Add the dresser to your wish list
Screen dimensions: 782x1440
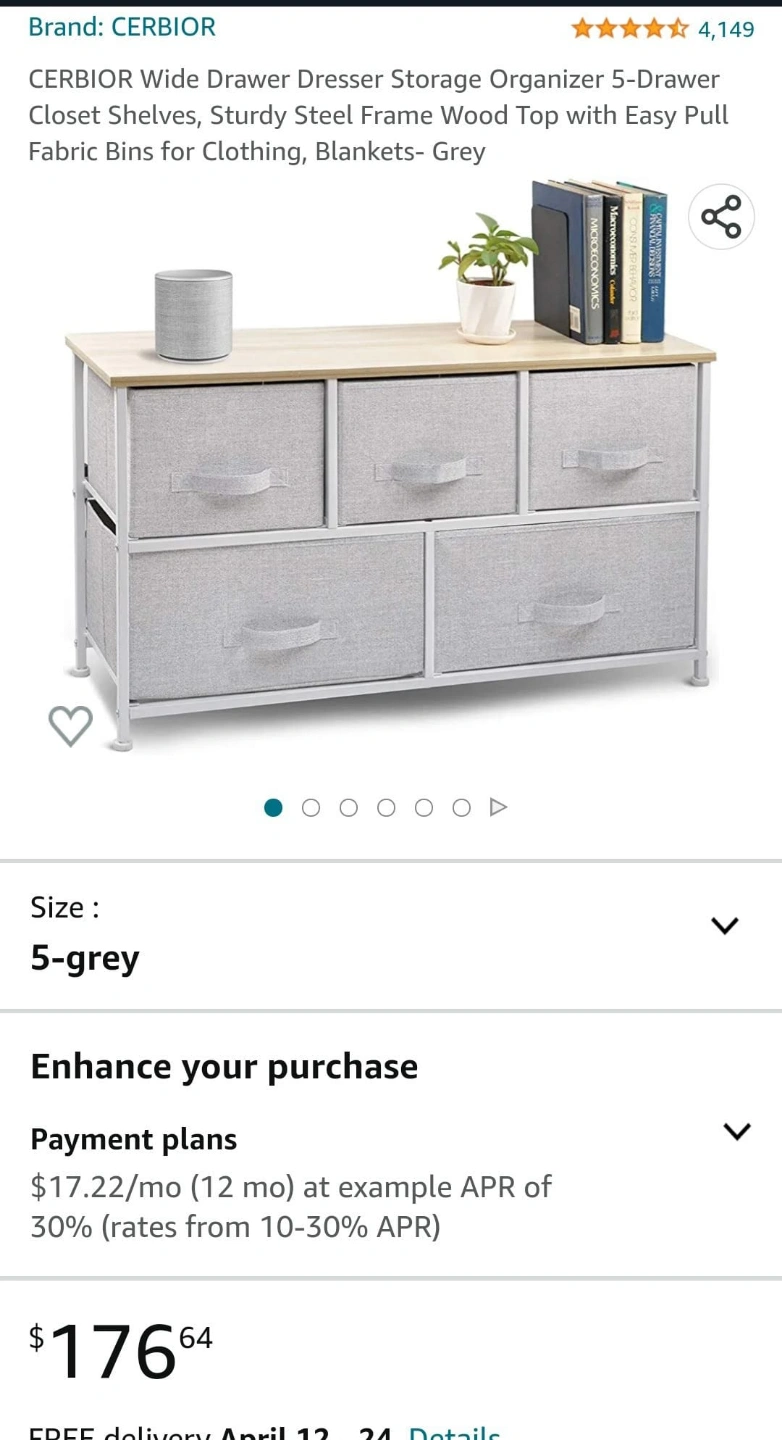point(70,726)
